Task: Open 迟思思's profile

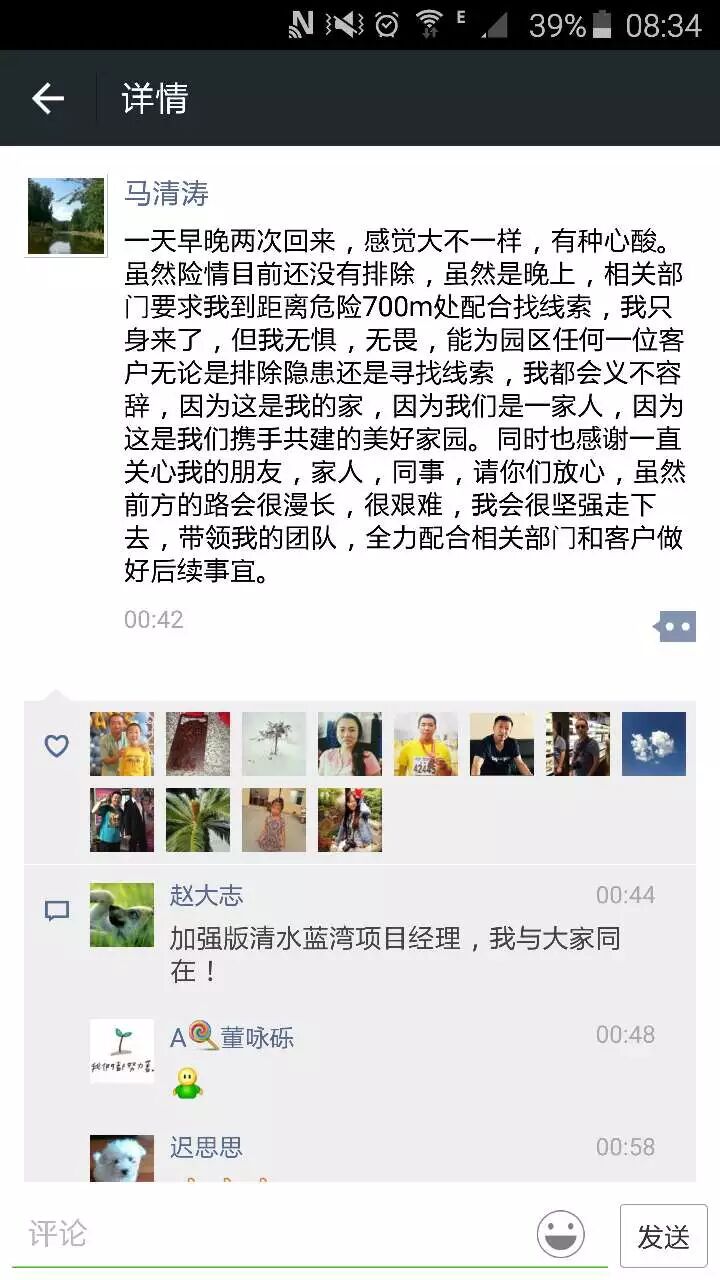Action: pos(122,1158)
